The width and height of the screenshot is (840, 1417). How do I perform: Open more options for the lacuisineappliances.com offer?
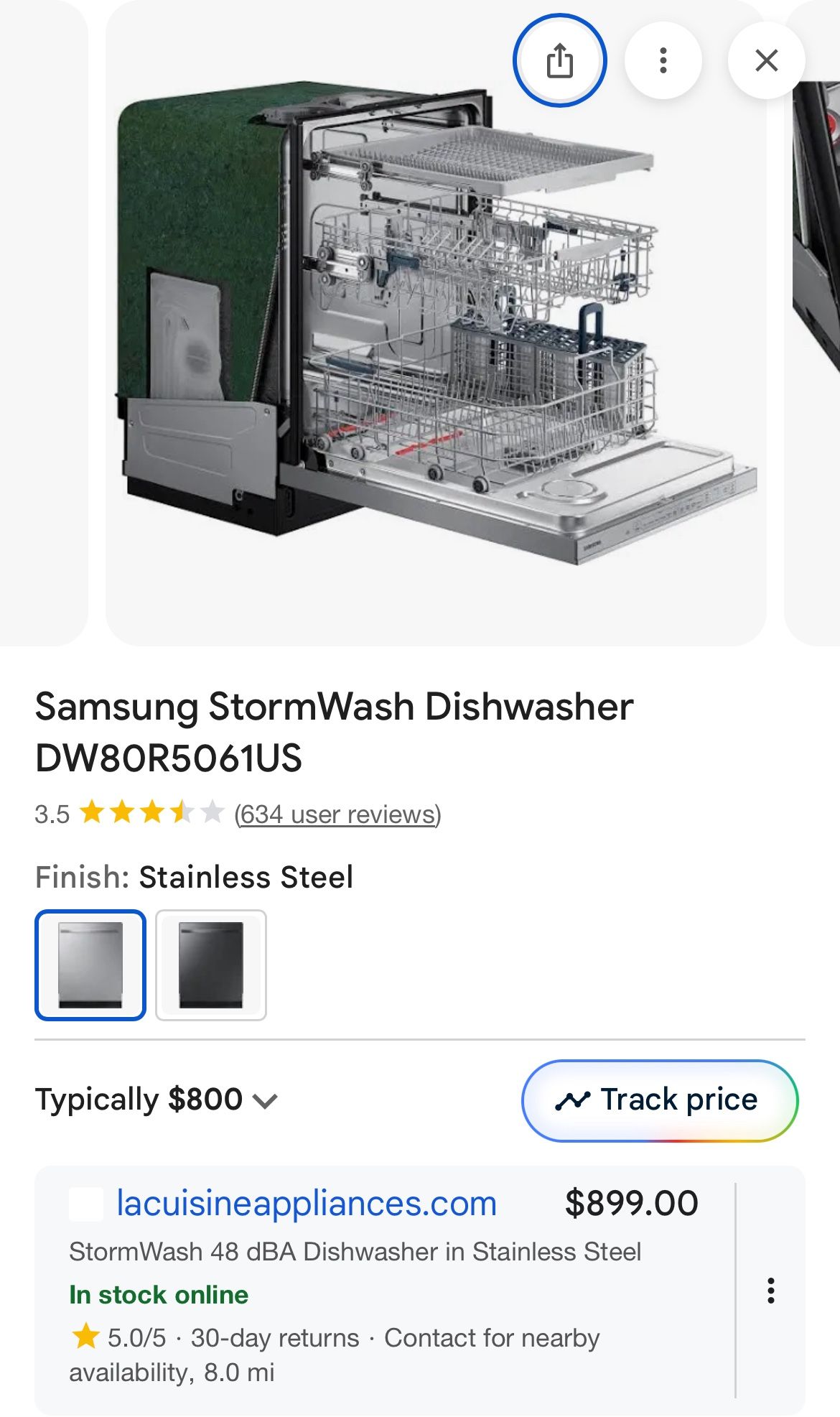click(x=770, y=1291)
